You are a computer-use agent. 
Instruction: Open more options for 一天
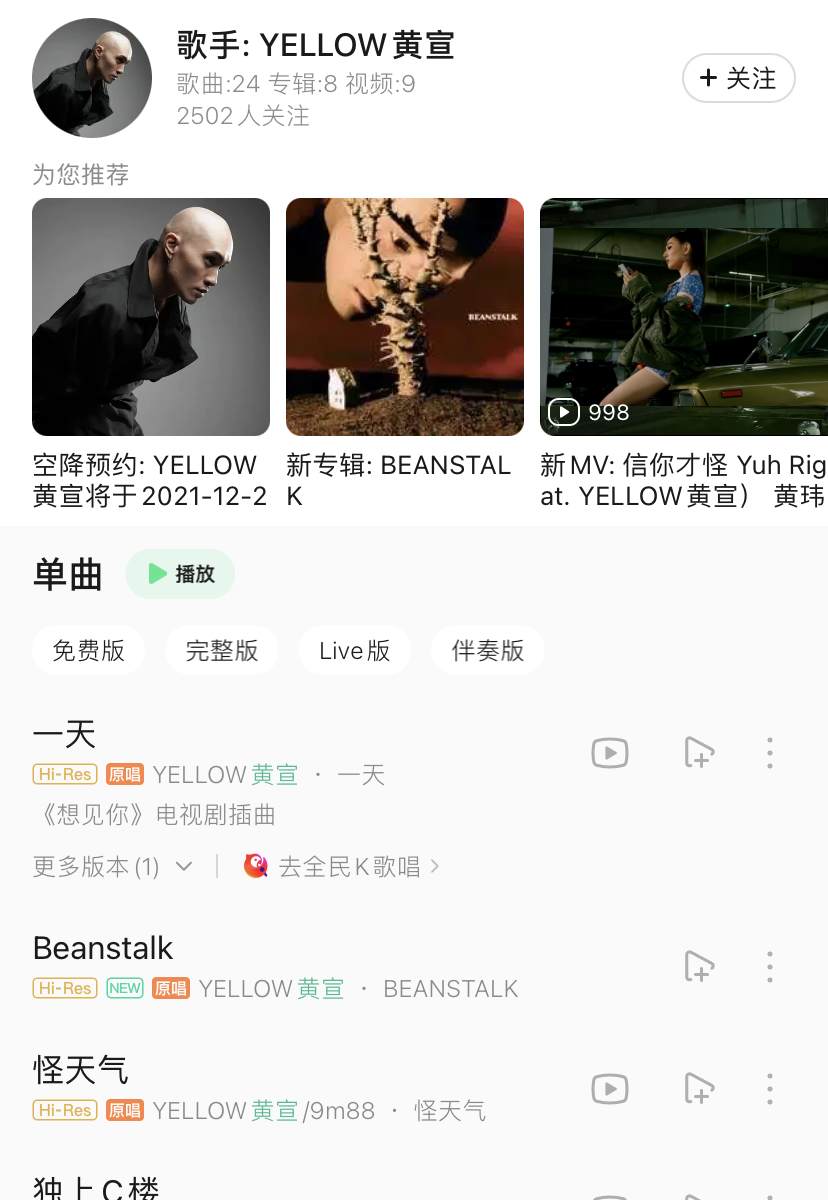pos(769,752)
